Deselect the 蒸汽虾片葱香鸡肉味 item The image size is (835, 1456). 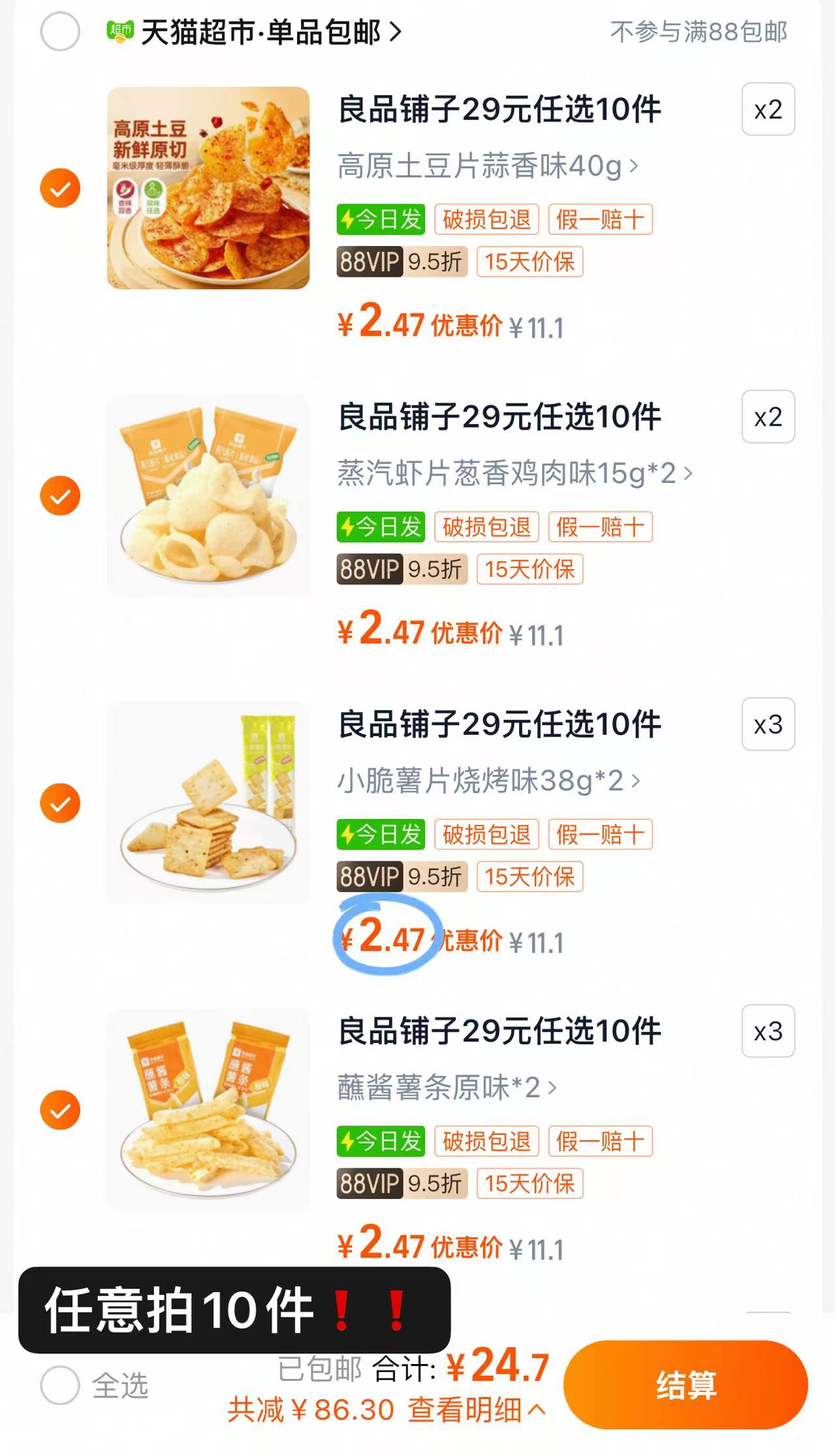[60, 495]
